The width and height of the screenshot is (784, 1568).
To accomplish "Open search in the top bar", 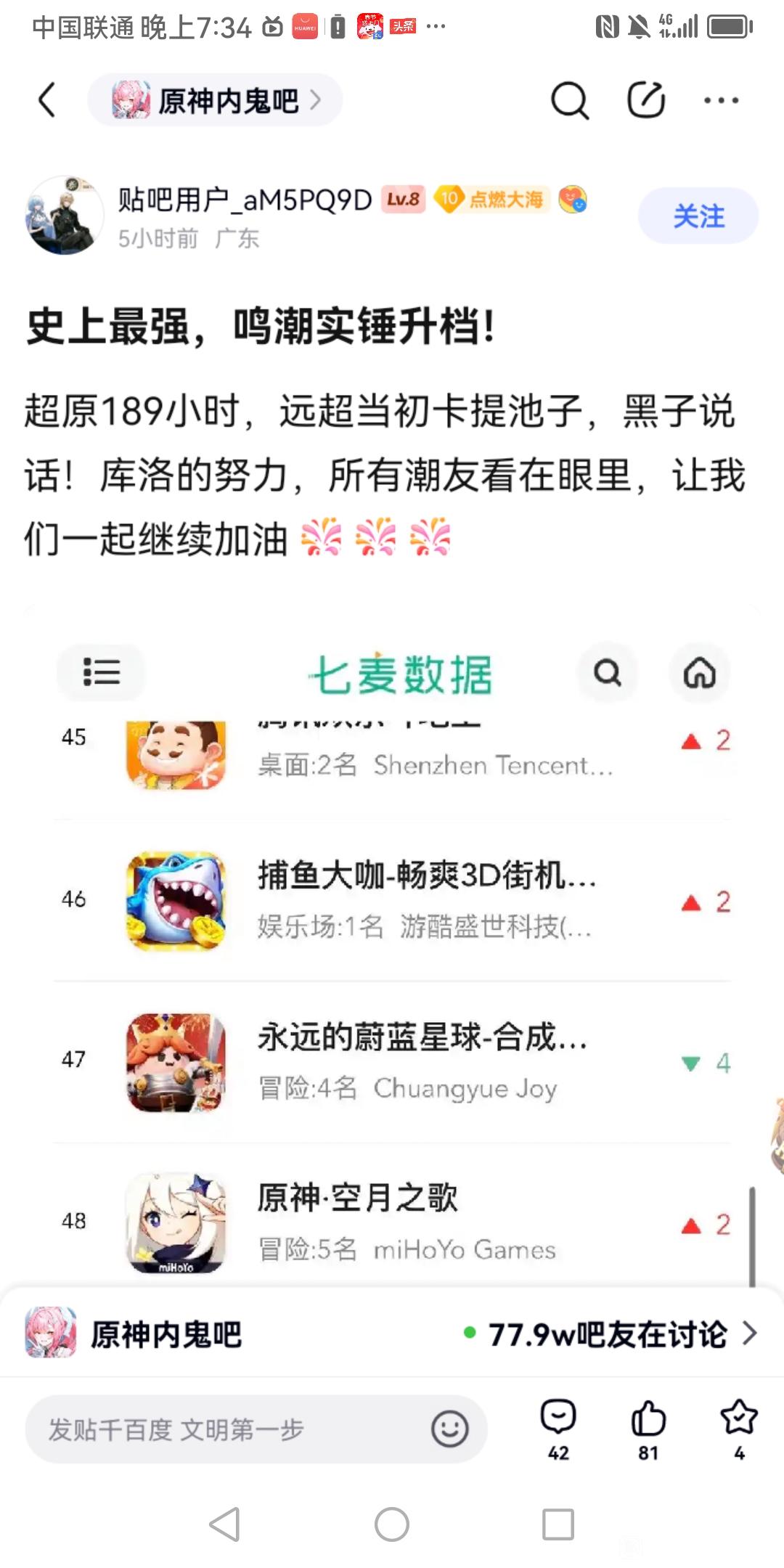I will click(570, 100).
